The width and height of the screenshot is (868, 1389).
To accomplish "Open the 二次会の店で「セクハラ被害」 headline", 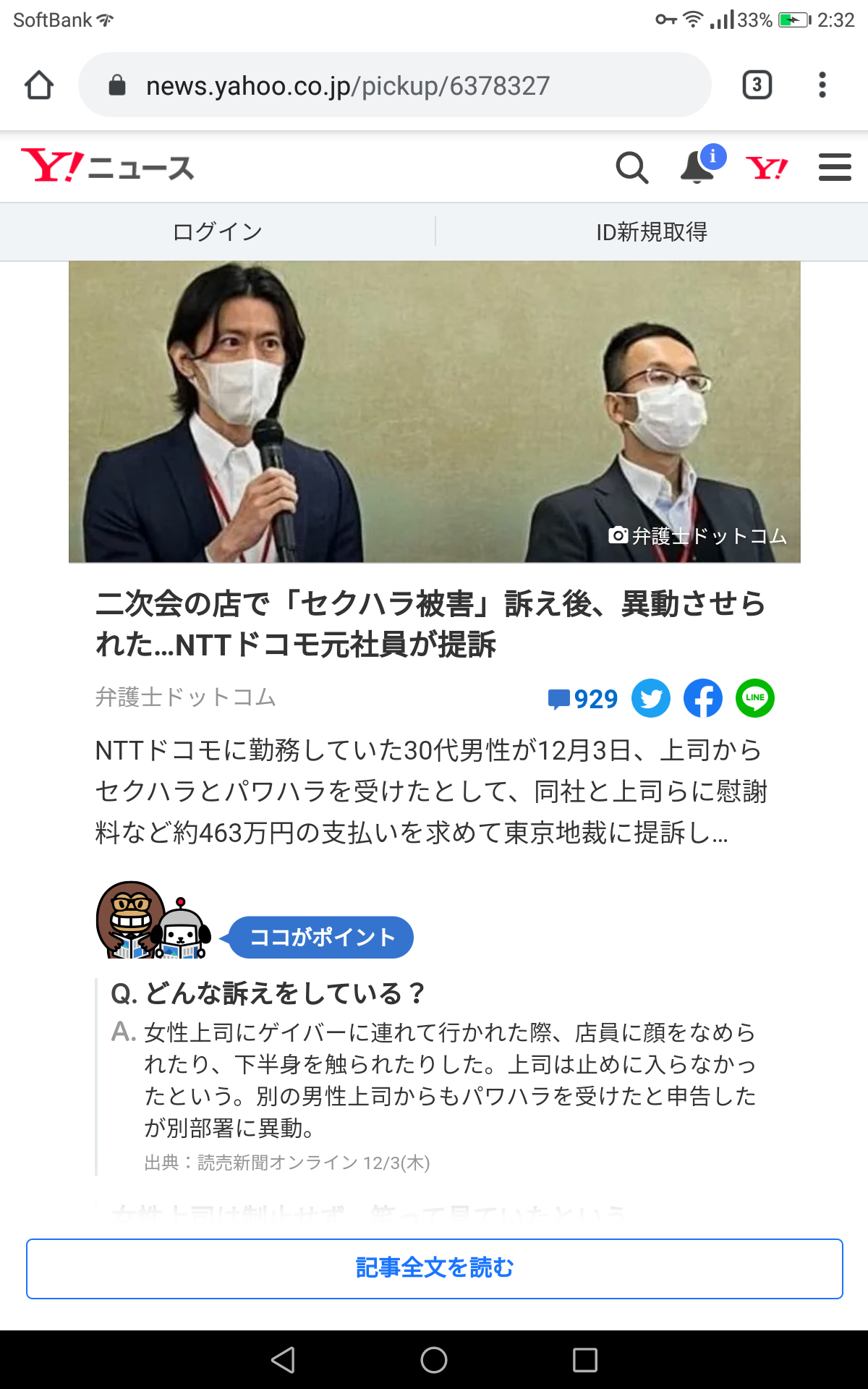I will (x=430, y=624).
